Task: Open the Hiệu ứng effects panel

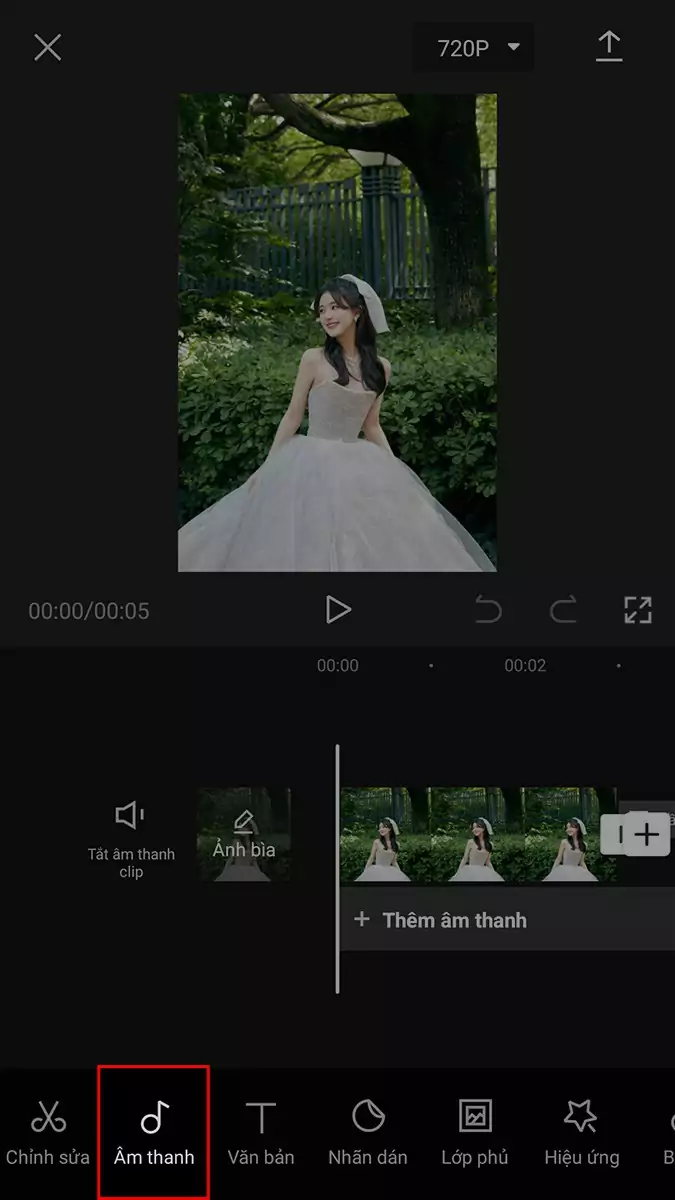Action: [x=582, y=1133]
